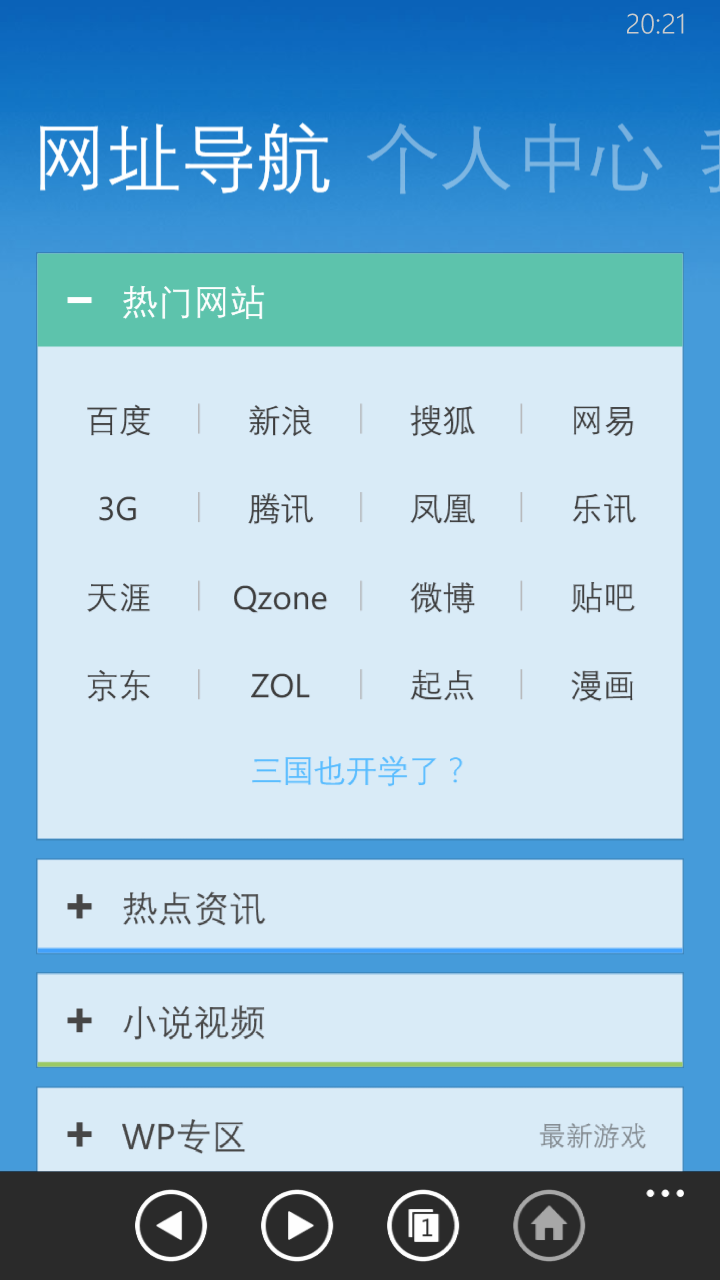Visit 京东 shopping site
The width and height of the screenshot is (720, 1280).
point(118,686)
